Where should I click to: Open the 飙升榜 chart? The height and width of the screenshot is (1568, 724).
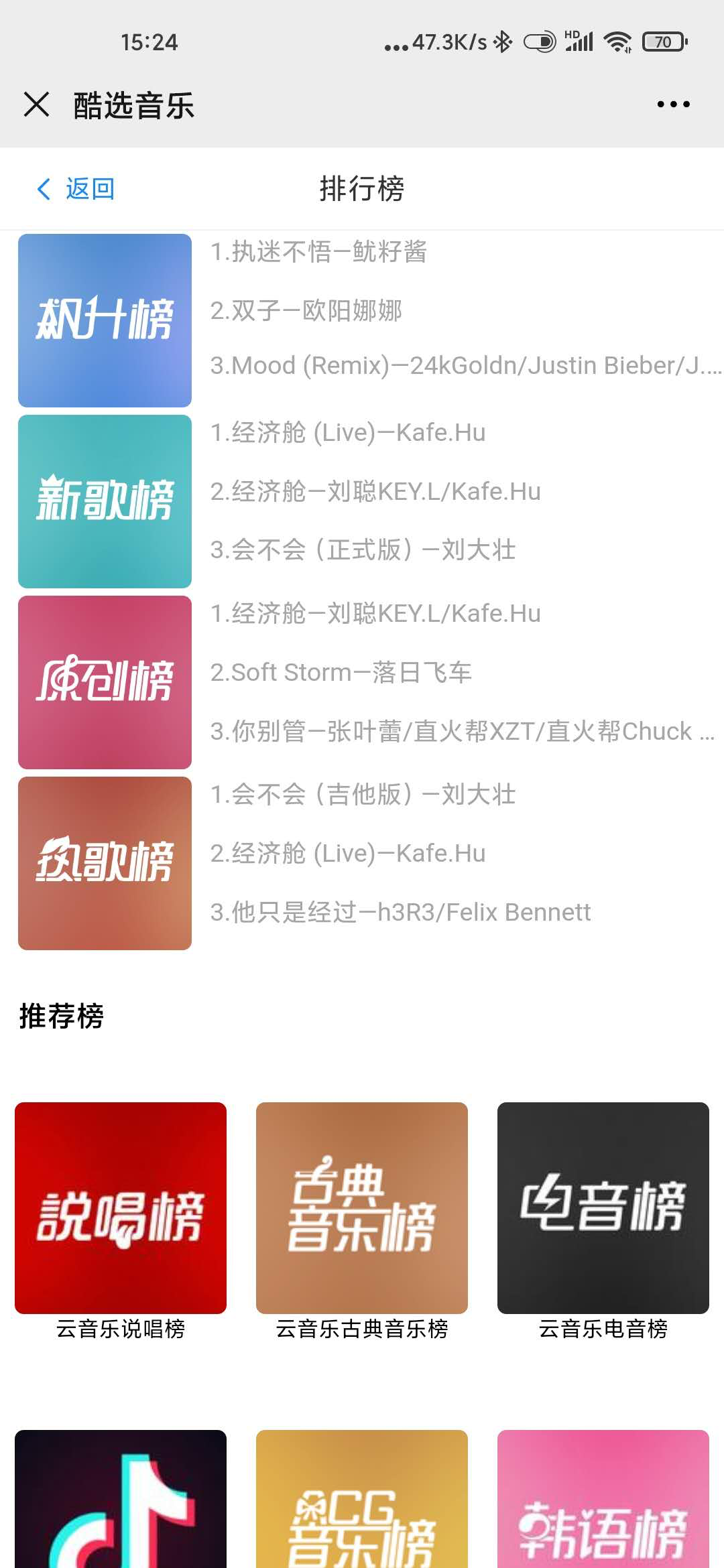tap(105, 320)
